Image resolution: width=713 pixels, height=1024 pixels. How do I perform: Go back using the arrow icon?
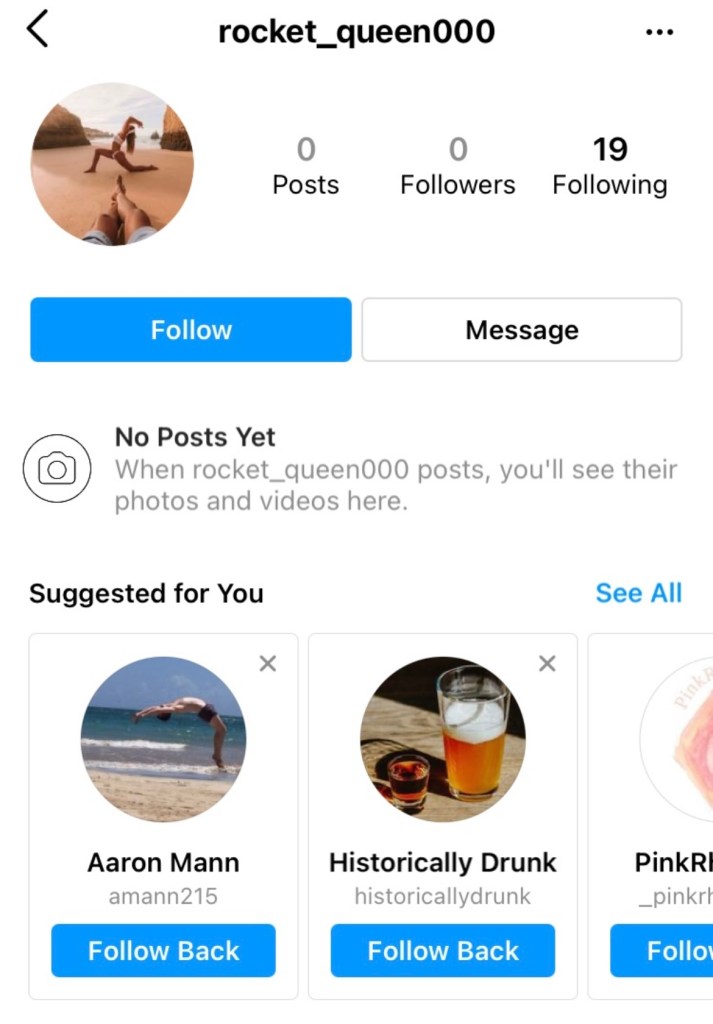point(37,30)
